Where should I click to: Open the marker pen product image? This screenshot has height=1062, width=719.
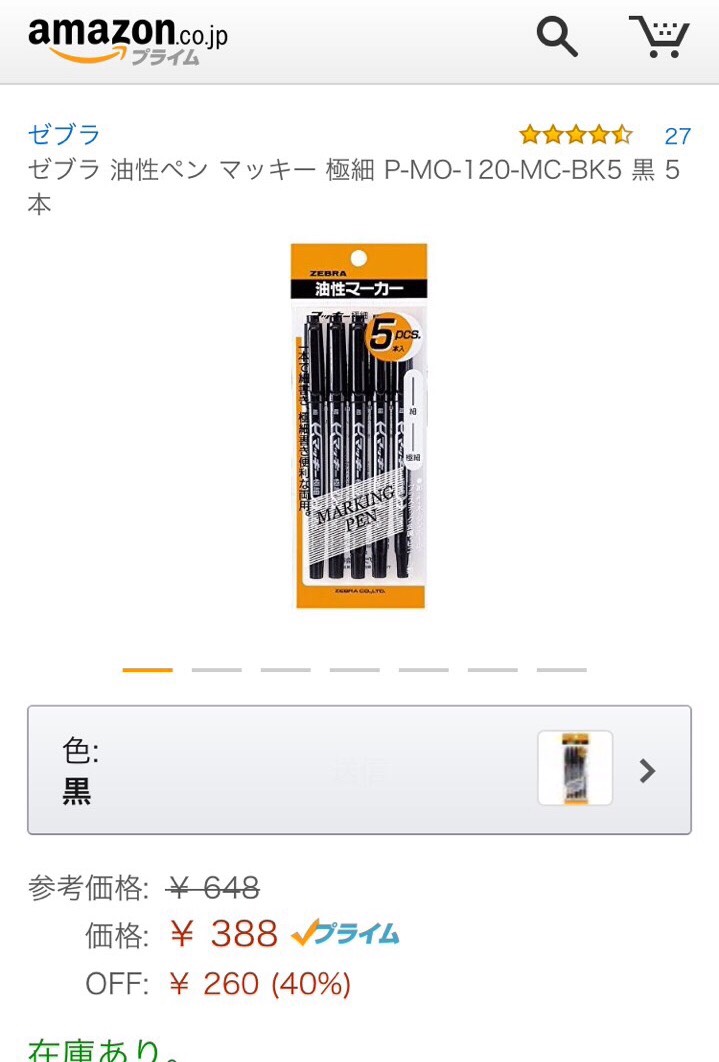coord(359,426)
